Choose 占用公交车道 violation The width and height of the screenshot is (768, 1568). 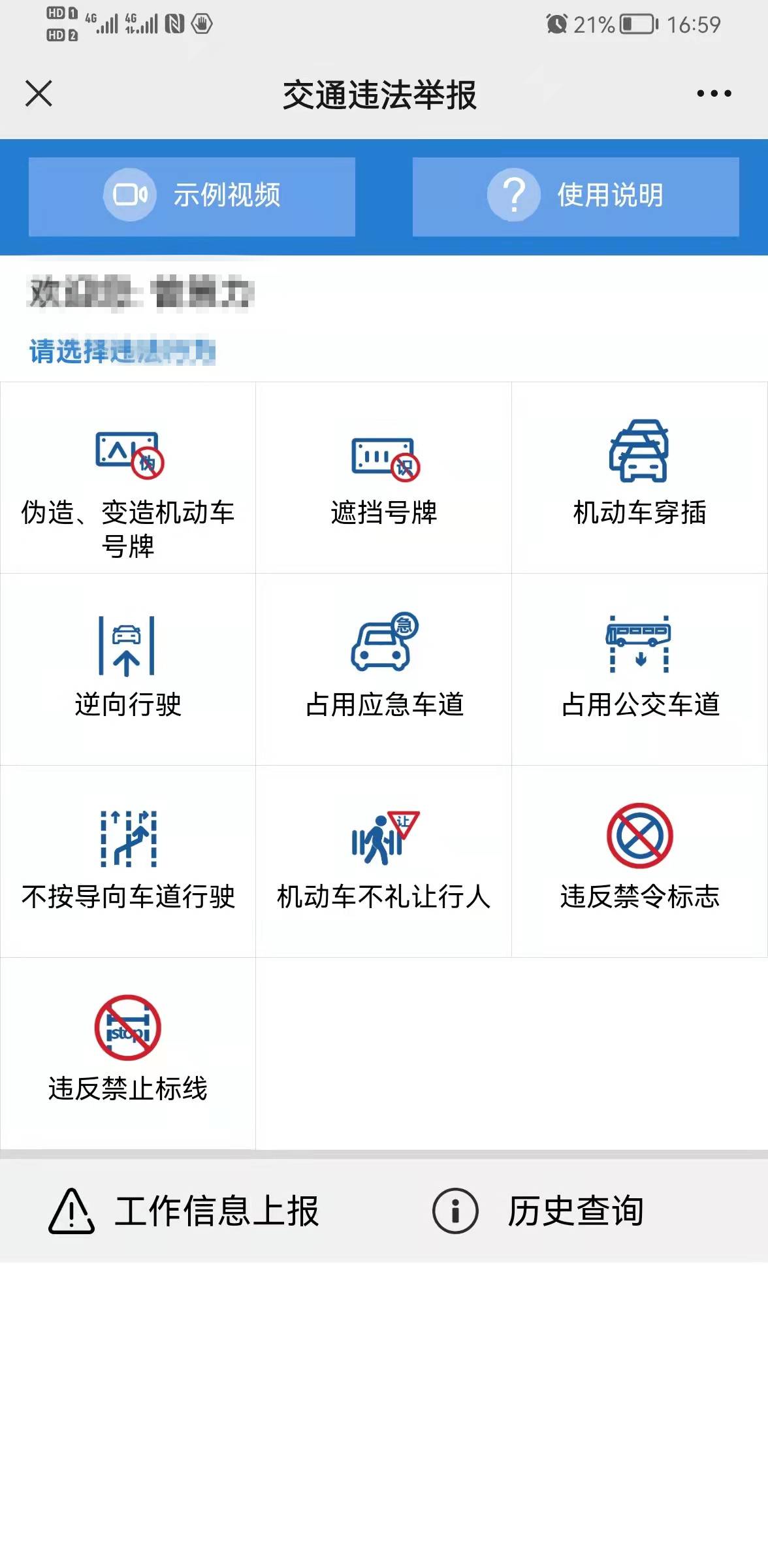tap(639, 670)
